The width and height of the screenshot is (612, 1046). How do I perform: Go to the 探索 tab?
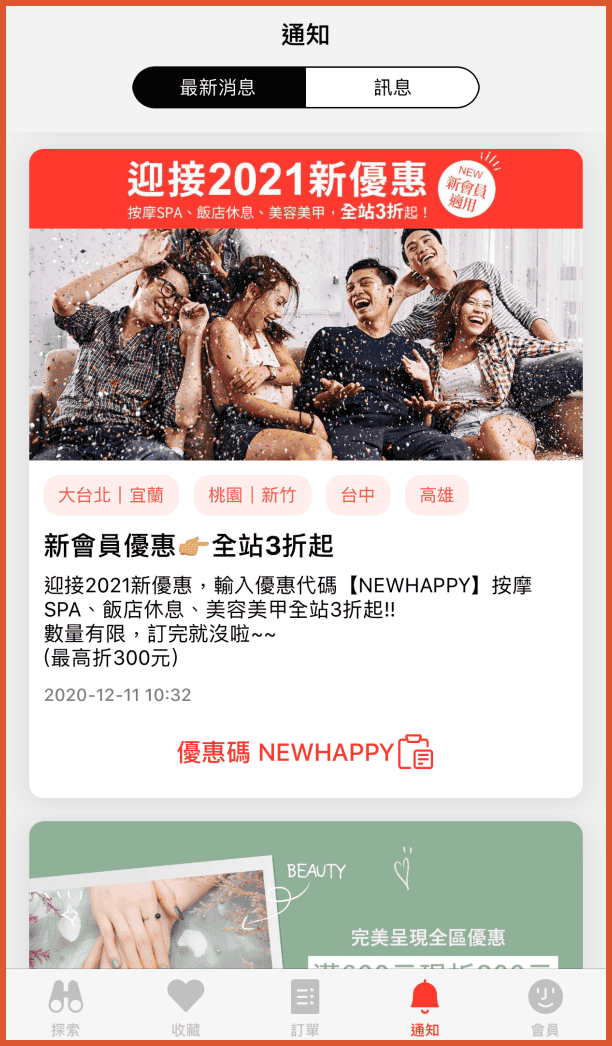pos(66,1007)
